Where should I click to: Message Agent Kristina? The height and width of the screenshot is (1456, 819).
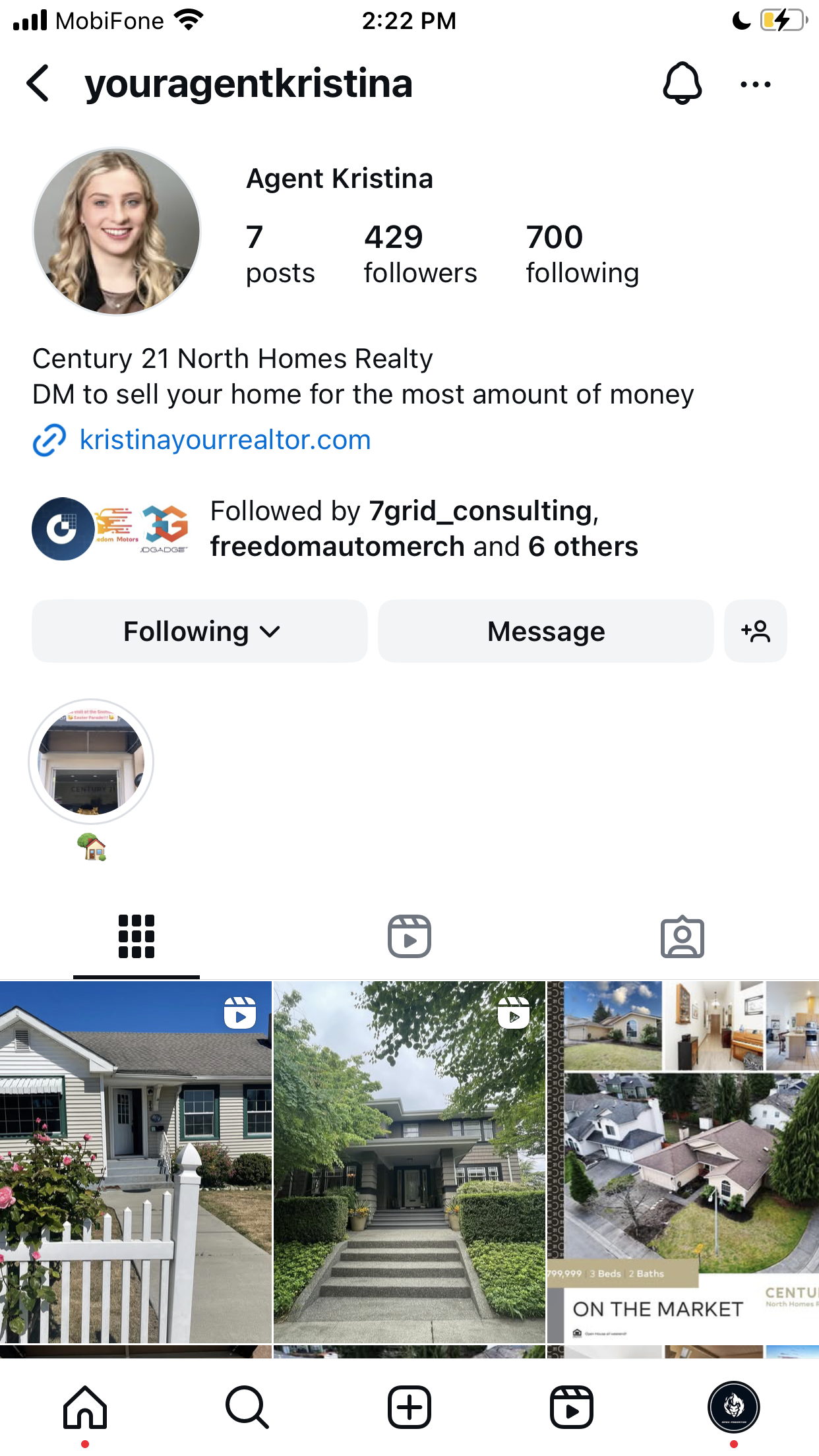coord(546,631)
